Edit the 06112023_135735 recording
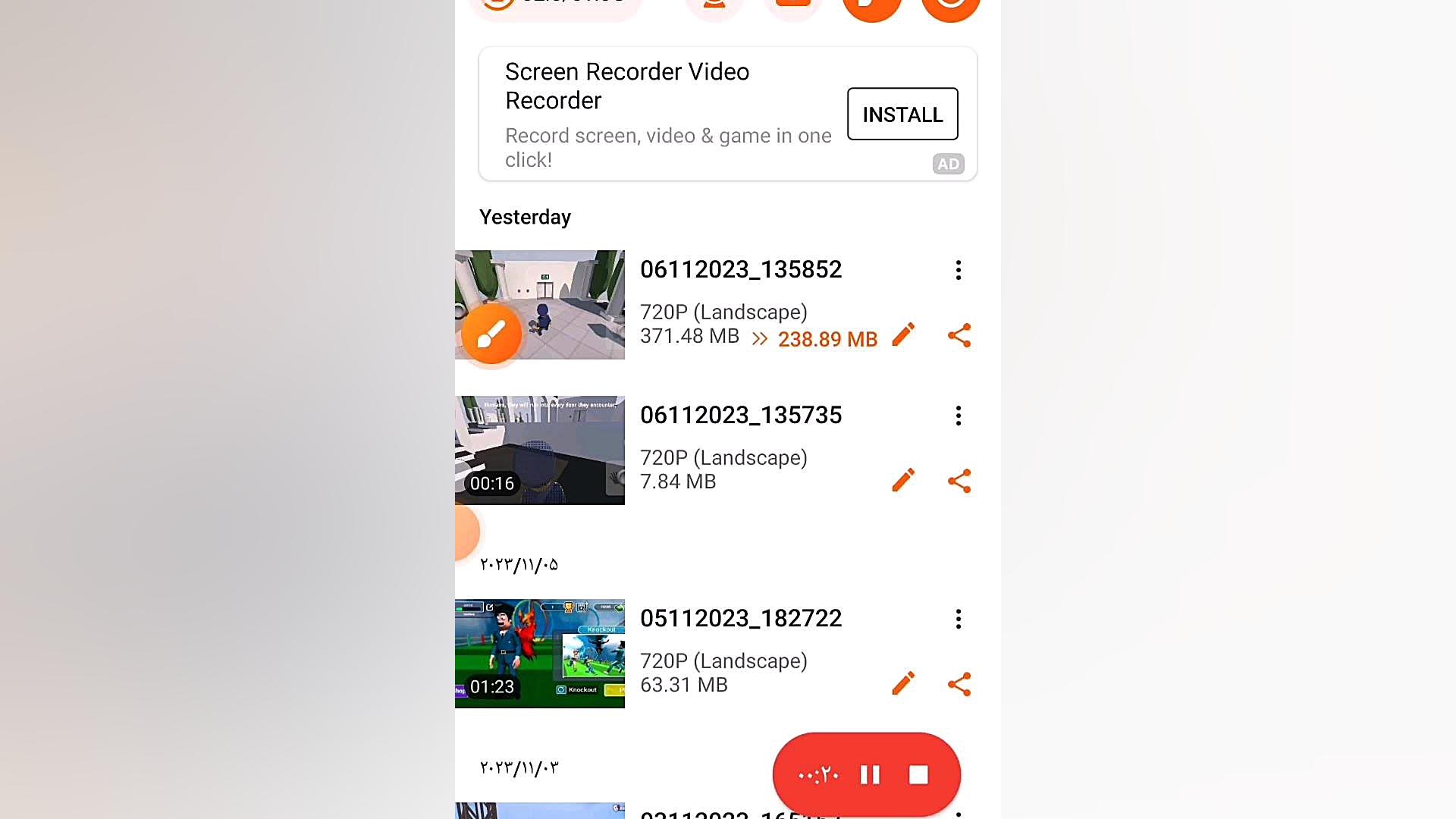 tap(903, 481)
